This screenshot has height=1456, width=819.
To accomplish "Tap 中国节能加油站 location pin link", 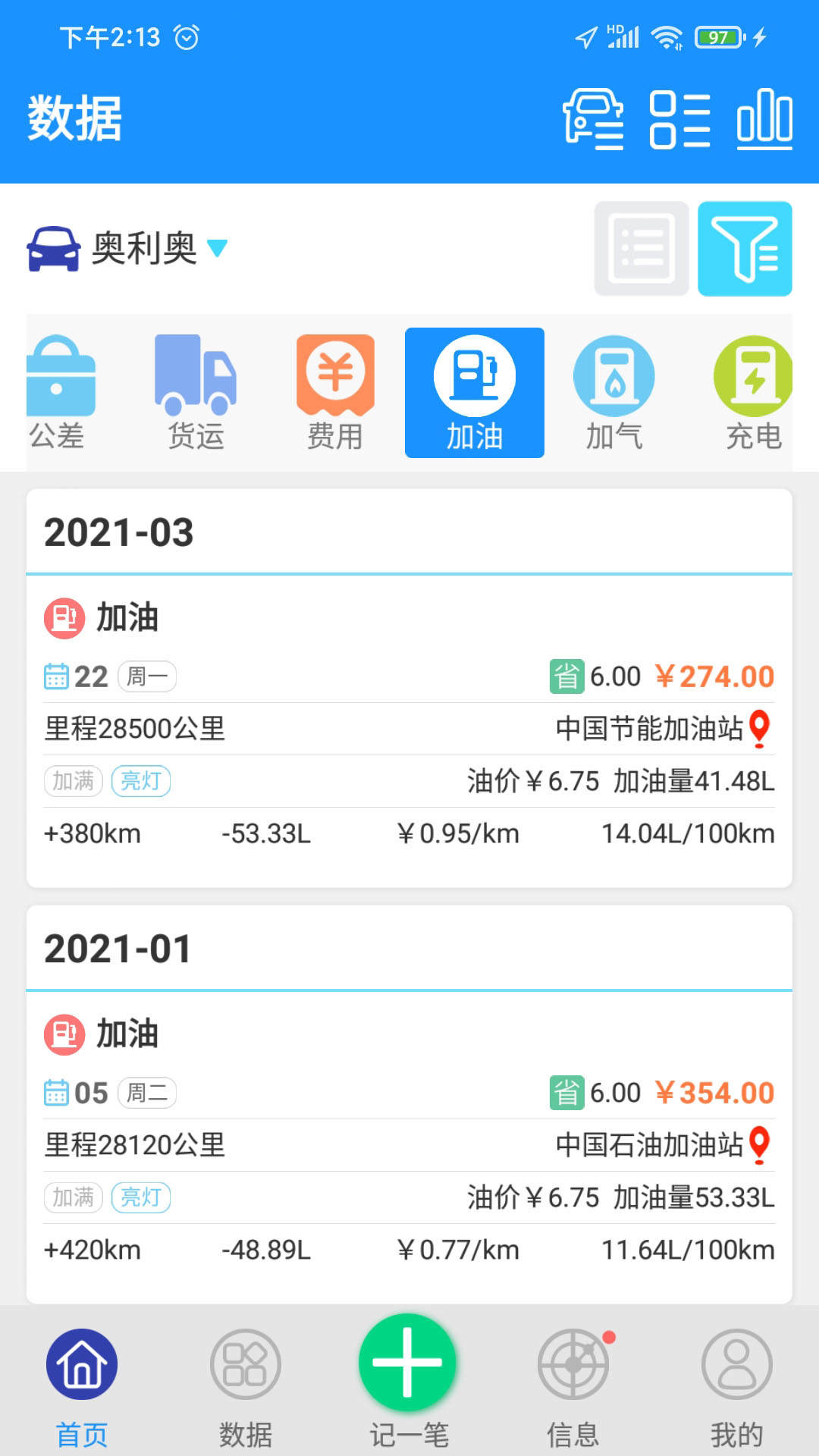I will tap(759, 729).
